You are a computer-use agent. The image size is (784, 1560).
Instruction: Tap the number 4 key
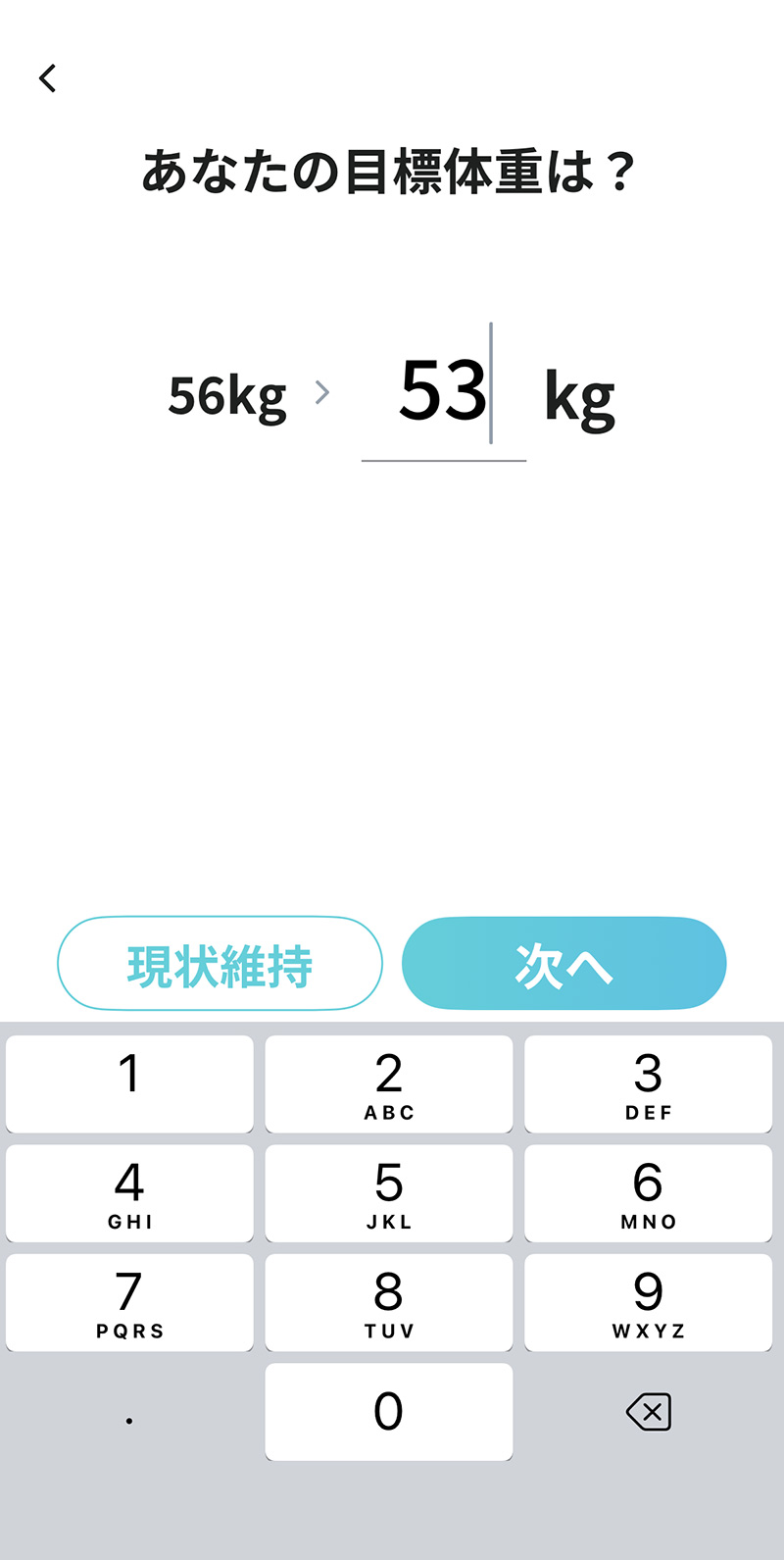128,1192
